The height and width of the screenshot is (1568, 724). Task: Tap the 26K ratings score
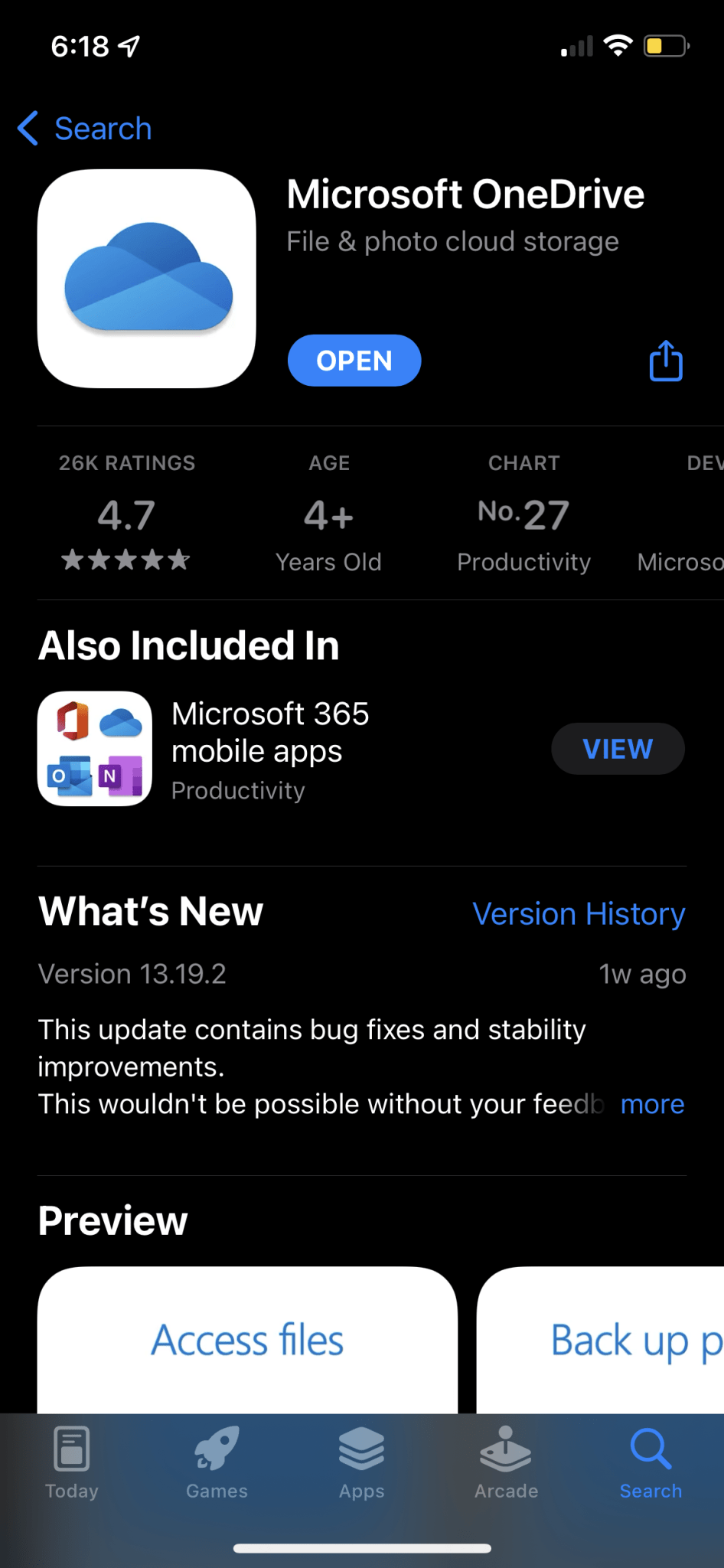(x=127, y=514)
